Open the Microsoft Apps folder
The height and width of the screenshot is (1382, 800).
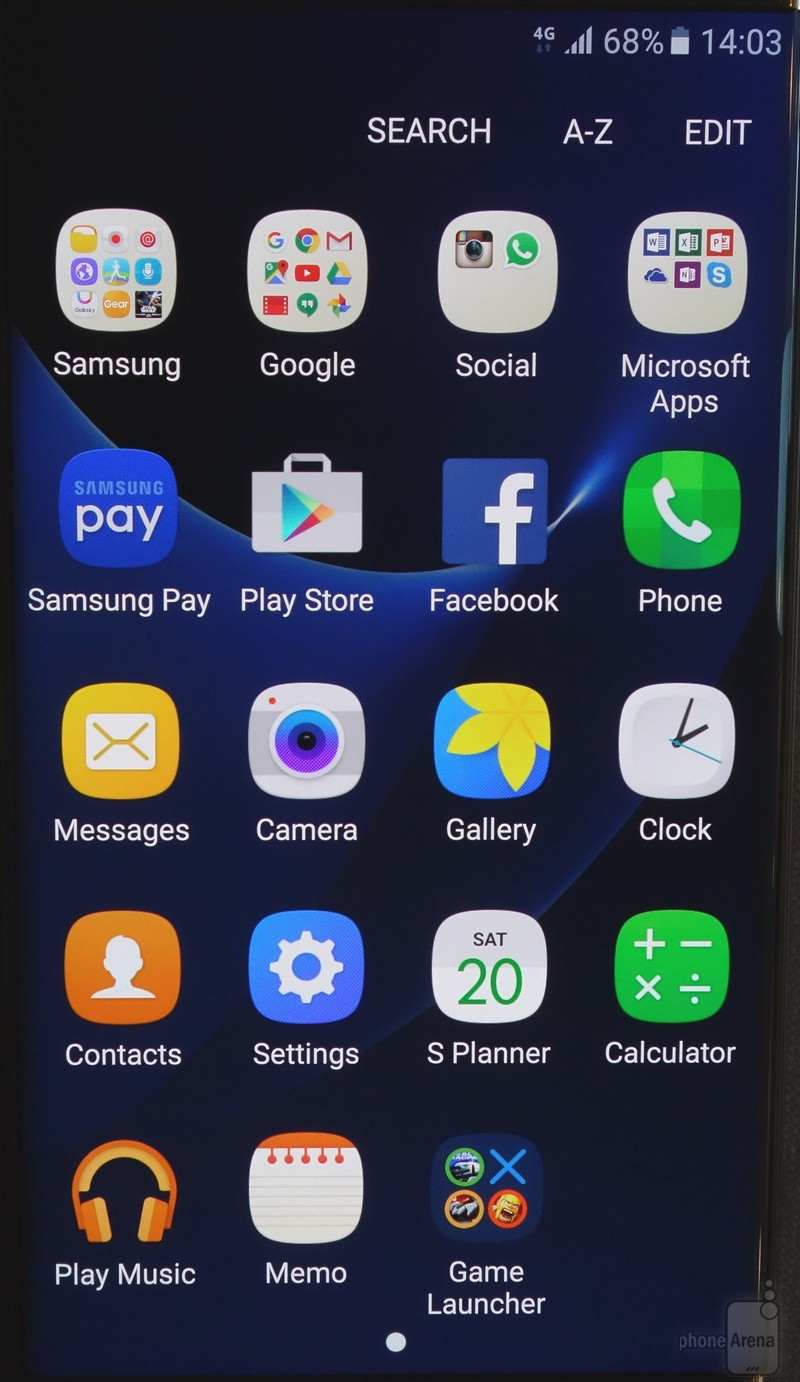tap(686, 272)
